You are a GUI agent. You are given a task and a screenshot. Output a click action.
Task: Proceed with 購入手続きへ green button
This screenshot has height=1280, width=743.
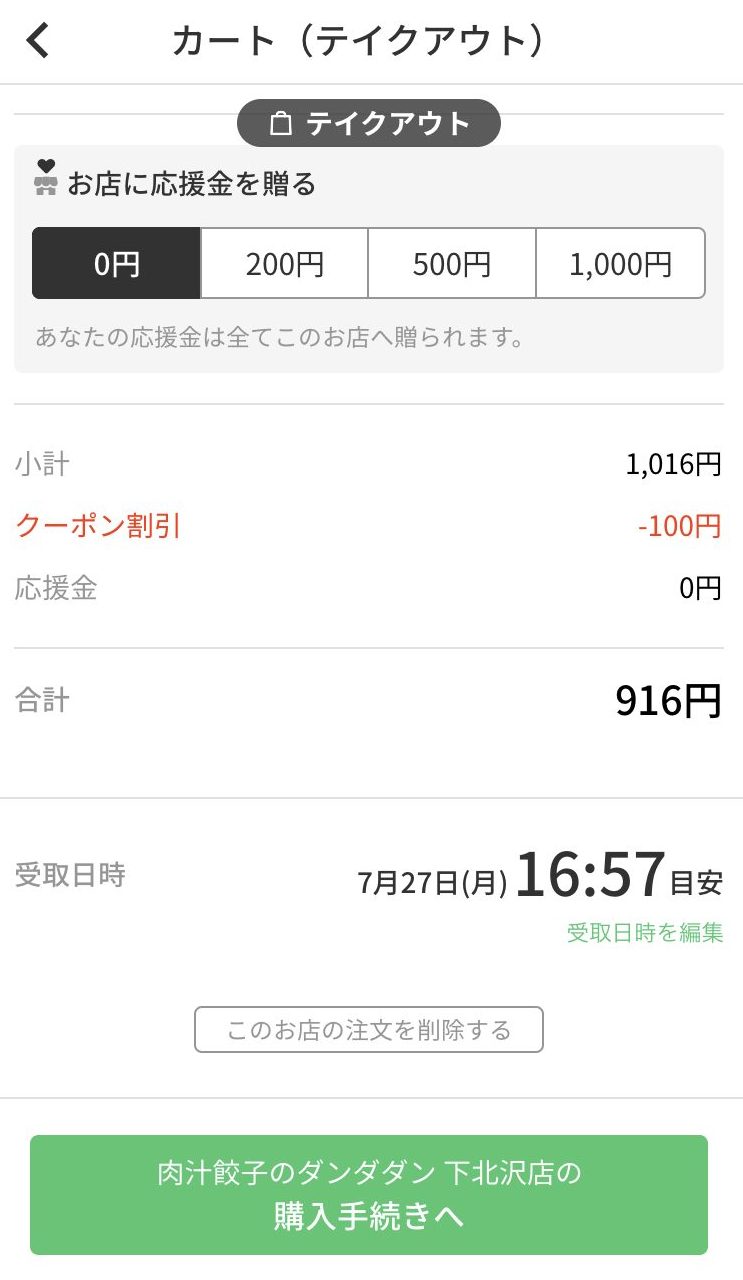click(x=369, y=1195)
